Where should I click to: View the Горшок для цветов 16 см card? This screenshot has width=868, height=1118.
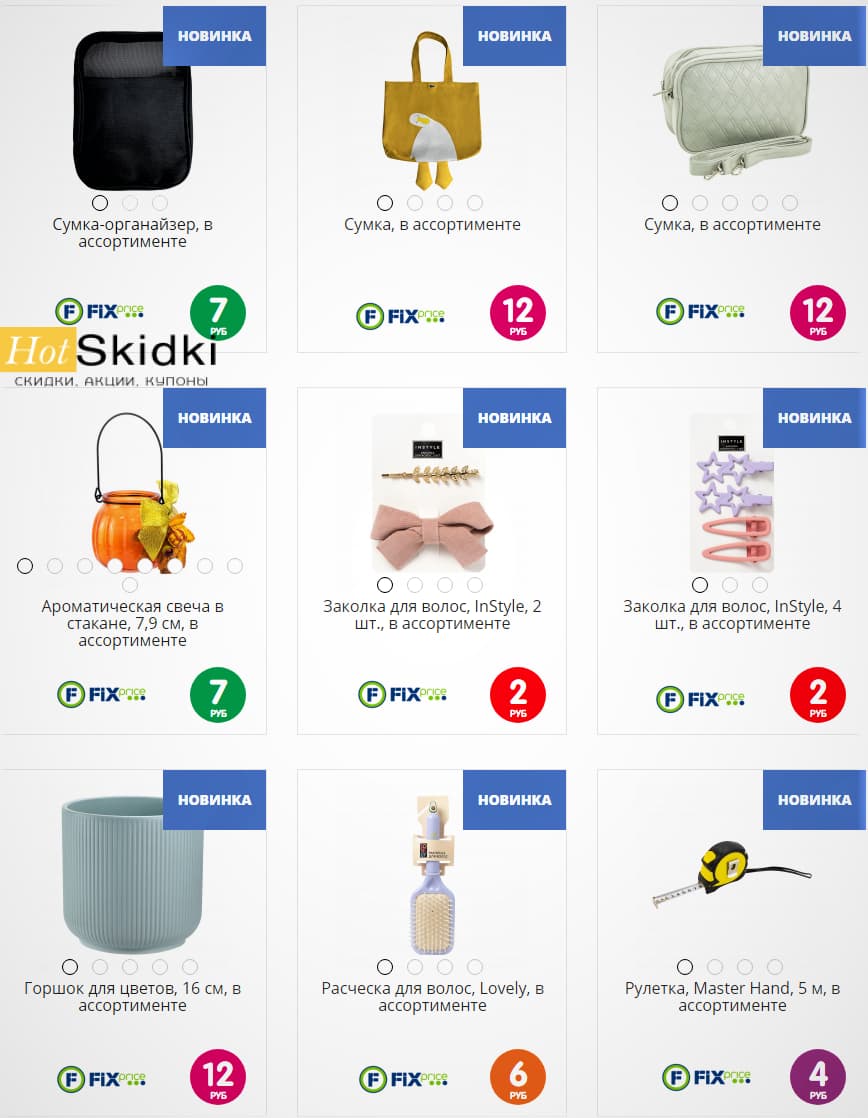click(x=132, y=997)
